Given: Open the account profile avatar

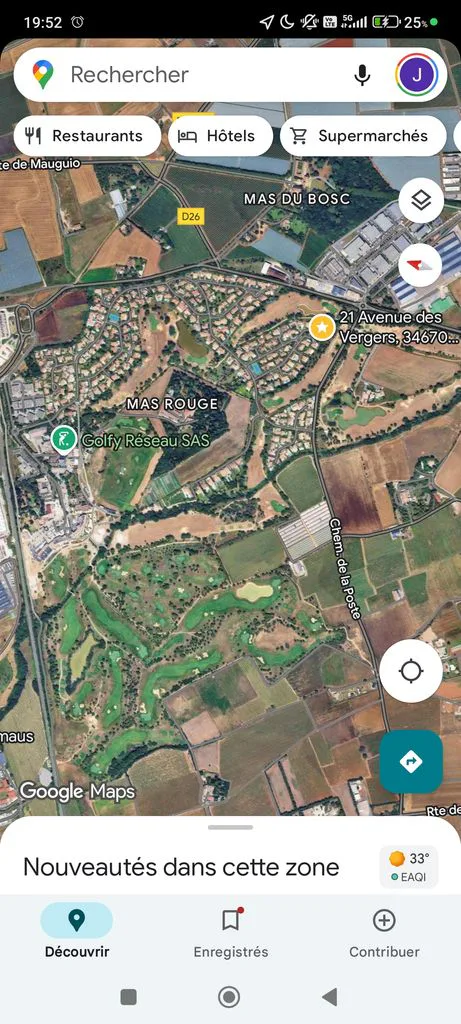Looking at the screenshot, I should 417,74.
